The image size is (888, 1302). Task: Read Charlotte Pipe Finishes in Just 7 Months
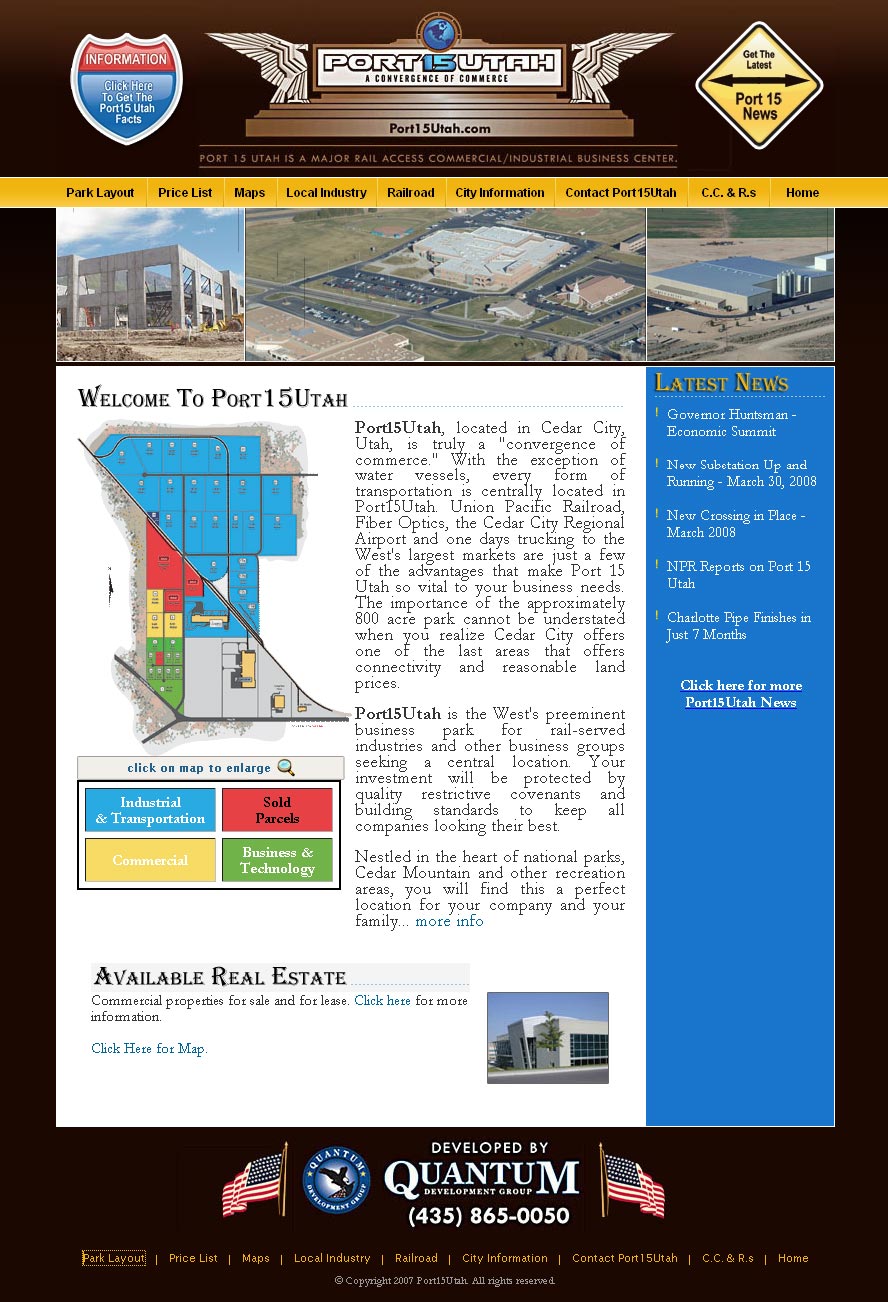tap(738, 626)
